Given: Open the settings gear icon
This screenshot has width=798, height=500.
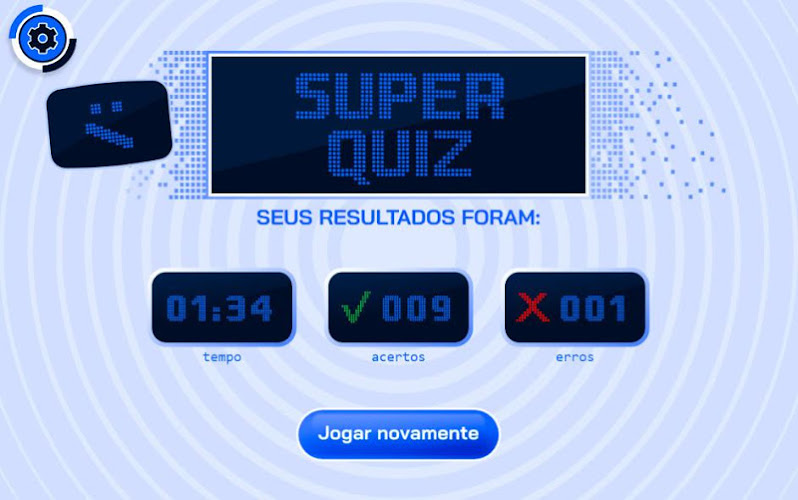Looking at the screenshot, I should tap(42, 39).
